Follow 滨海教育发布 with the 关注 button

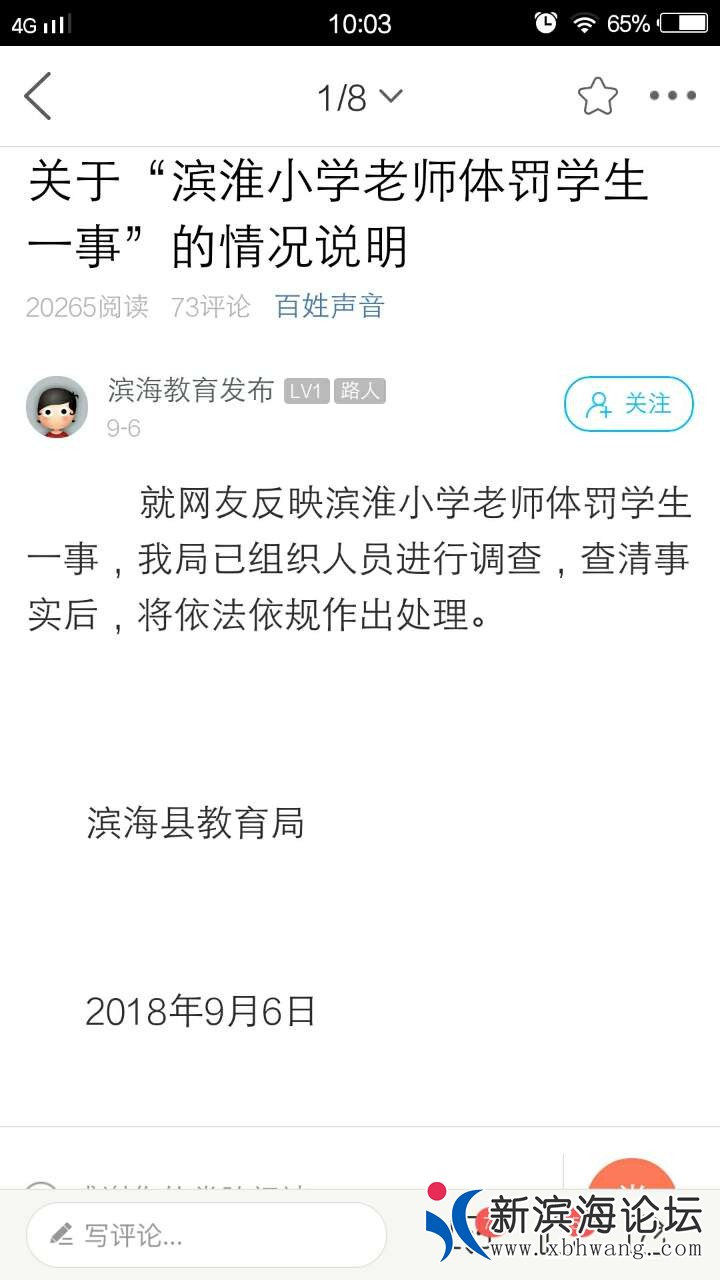[628, 404]
